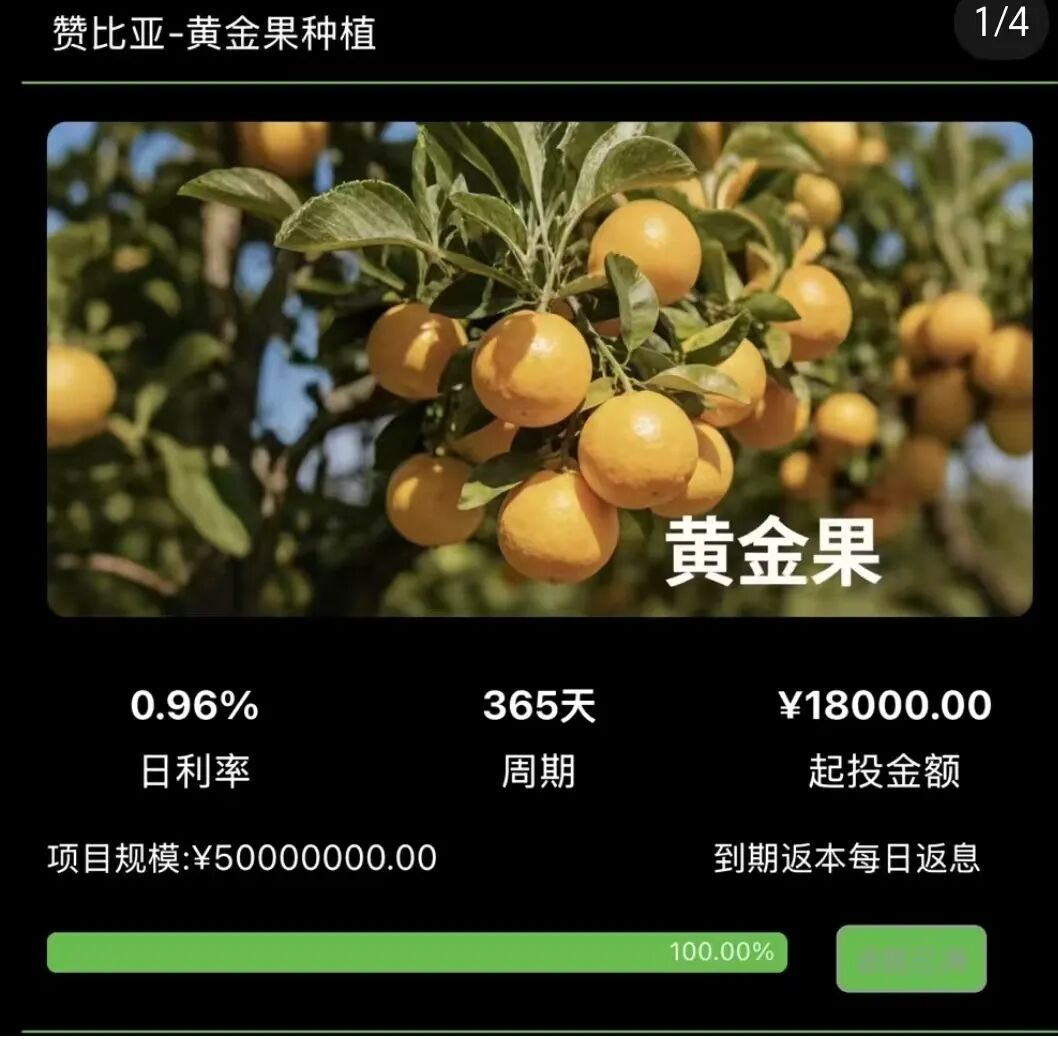Tap the green button beside the progress bar
This screenshot has width=1058, height=1046.
[911, 959]
